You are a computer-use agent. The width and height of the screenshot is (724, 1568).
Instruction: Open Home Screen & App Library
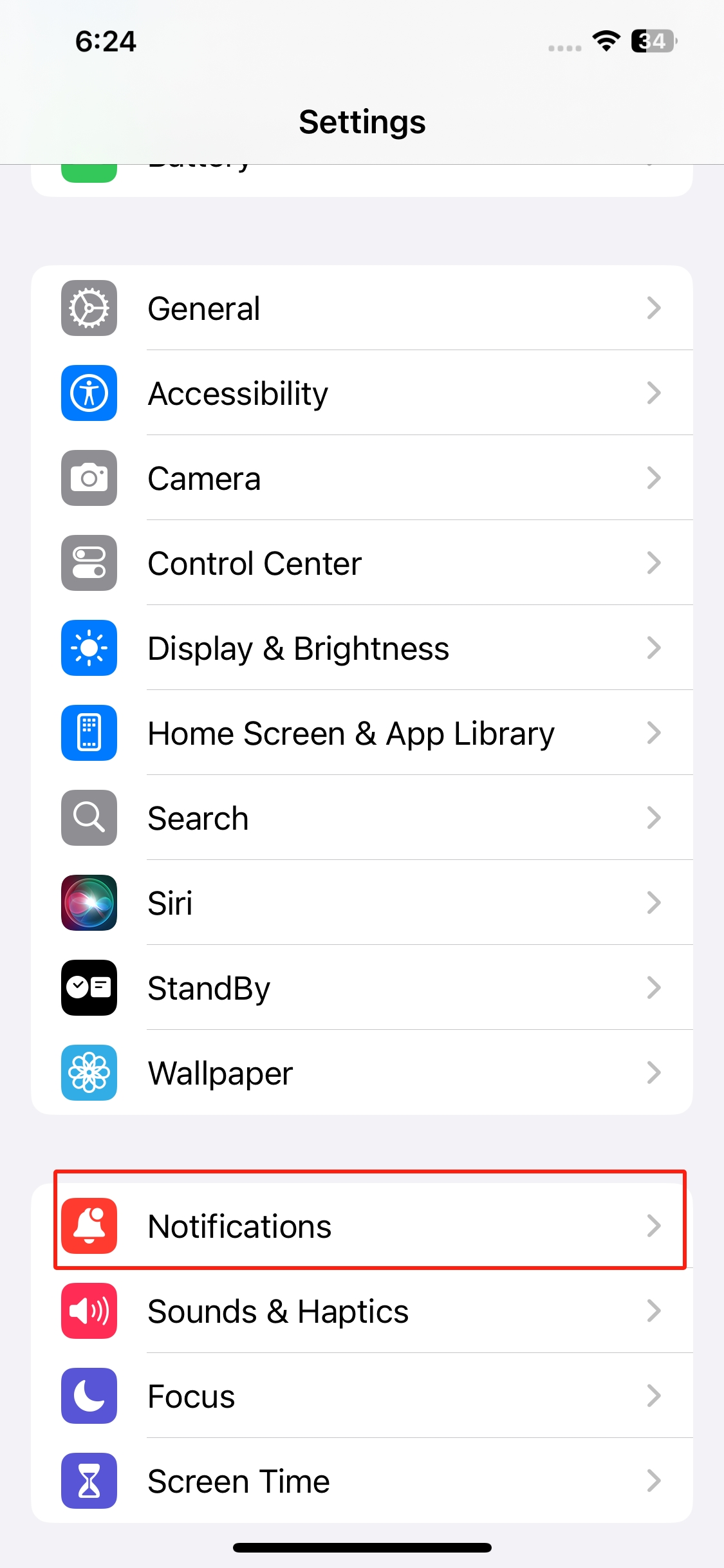360,733
